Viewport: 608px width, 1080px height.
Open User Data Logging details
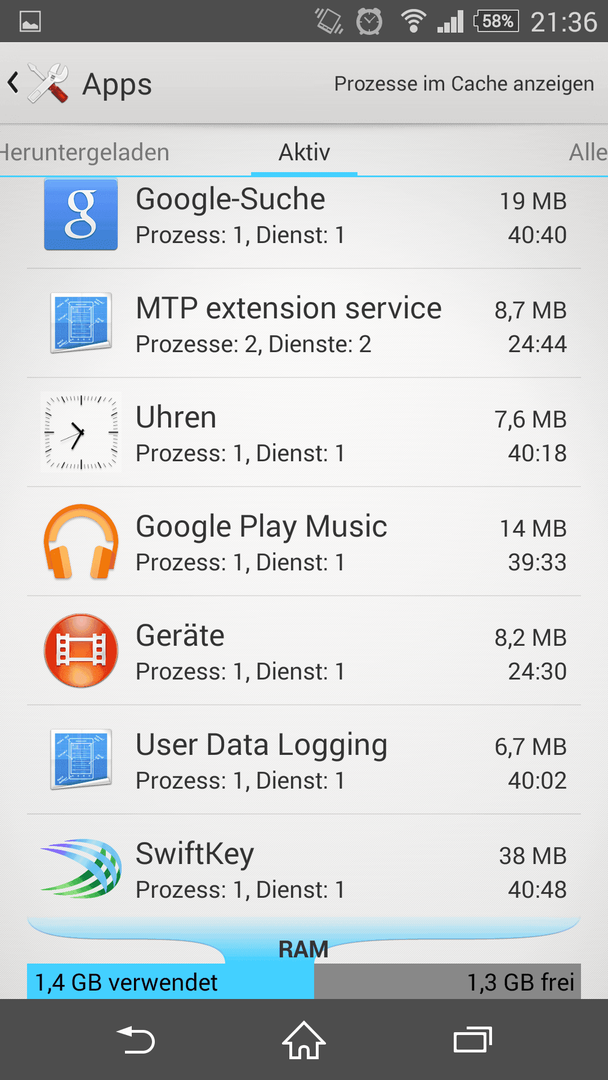tap(304, 760)
